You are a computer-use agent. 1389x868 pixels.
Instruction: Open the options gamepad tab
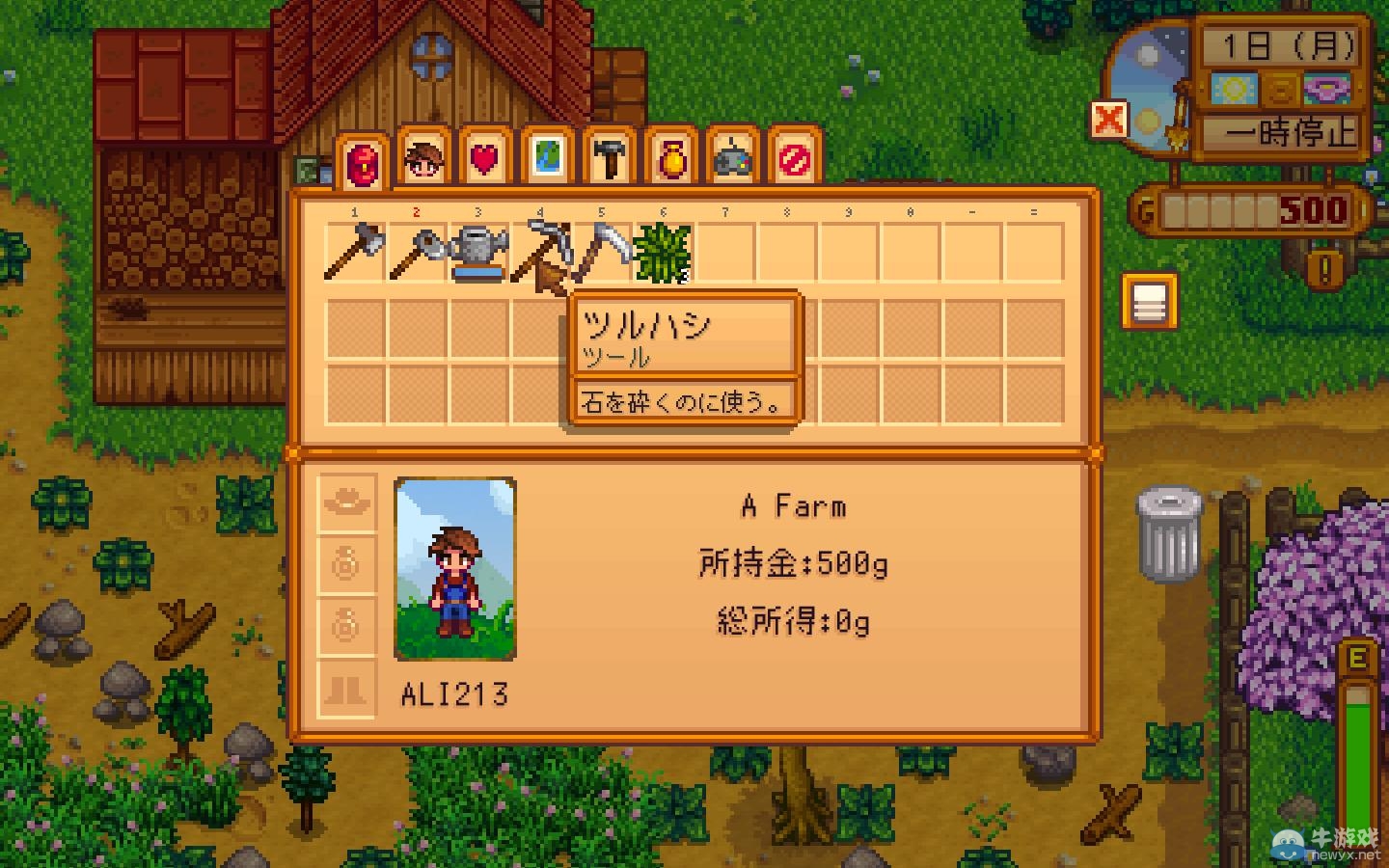coord(732,158)
